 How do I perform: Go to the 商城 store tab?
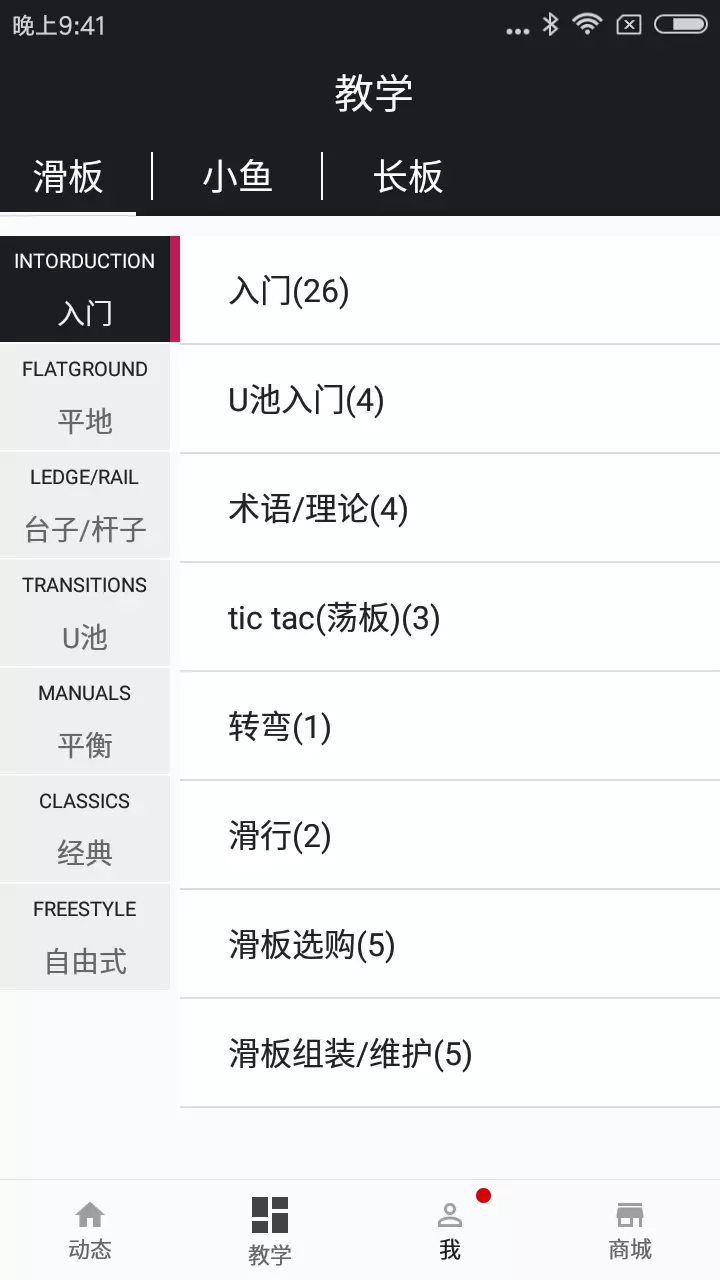coord(630,1231)
